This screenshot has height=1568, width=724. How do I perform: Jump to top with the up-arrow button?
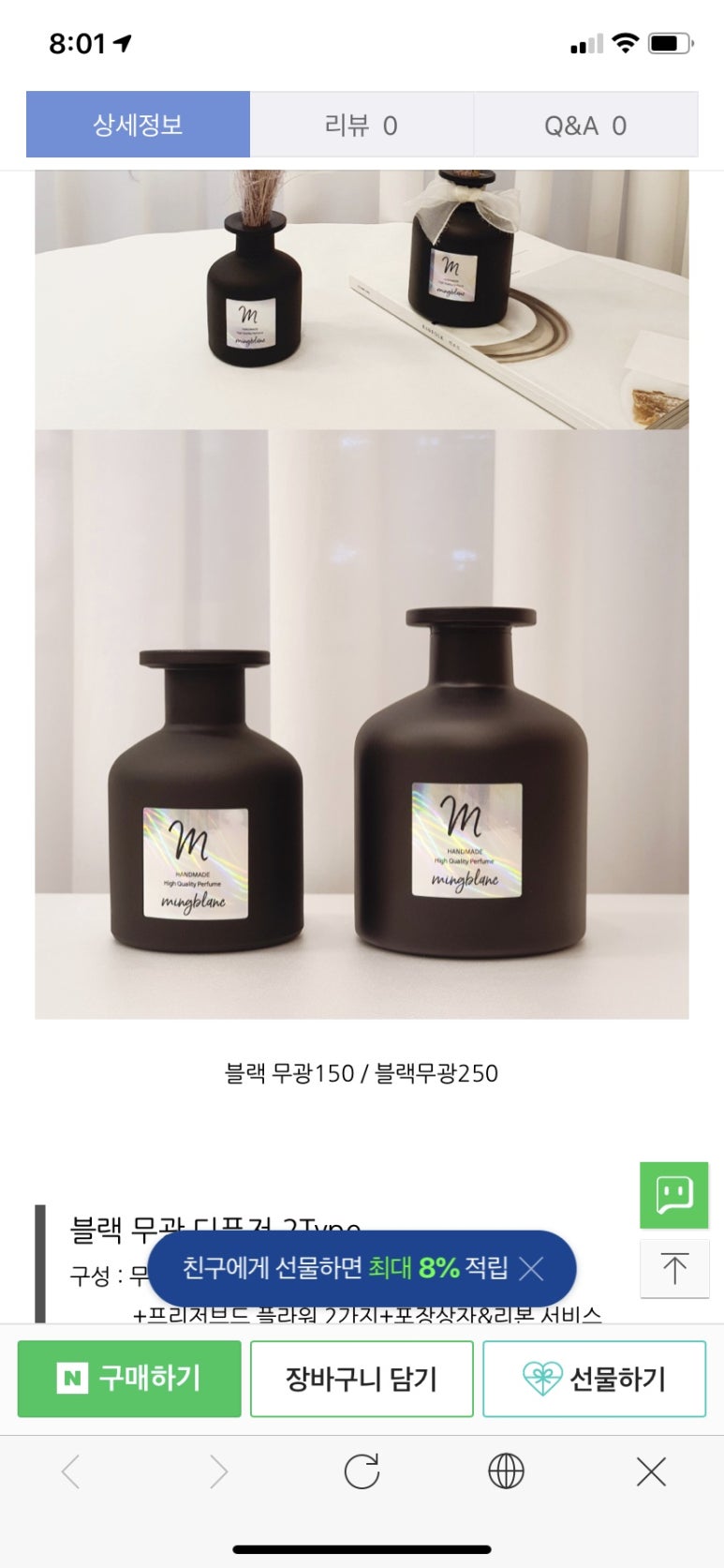tap(673, 1268)
